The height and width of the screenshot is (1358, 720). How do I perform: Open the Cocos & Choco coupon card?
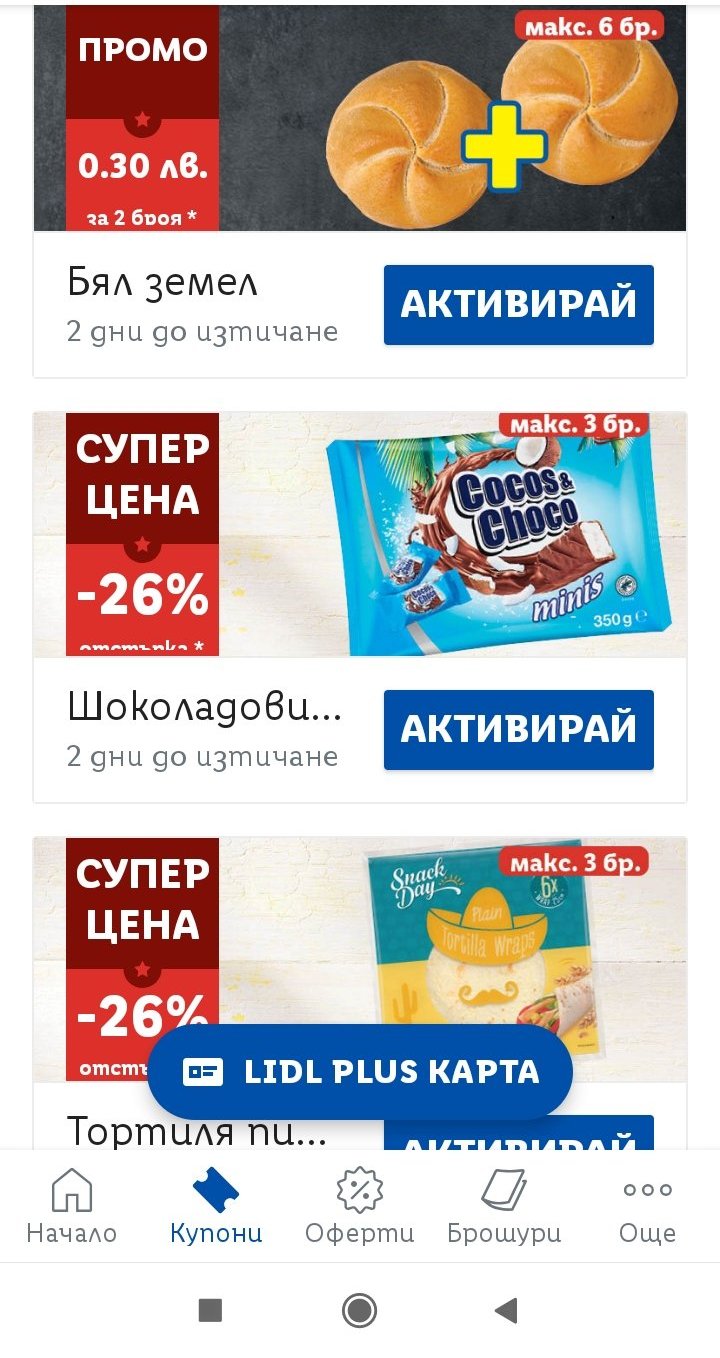point(360,607)
